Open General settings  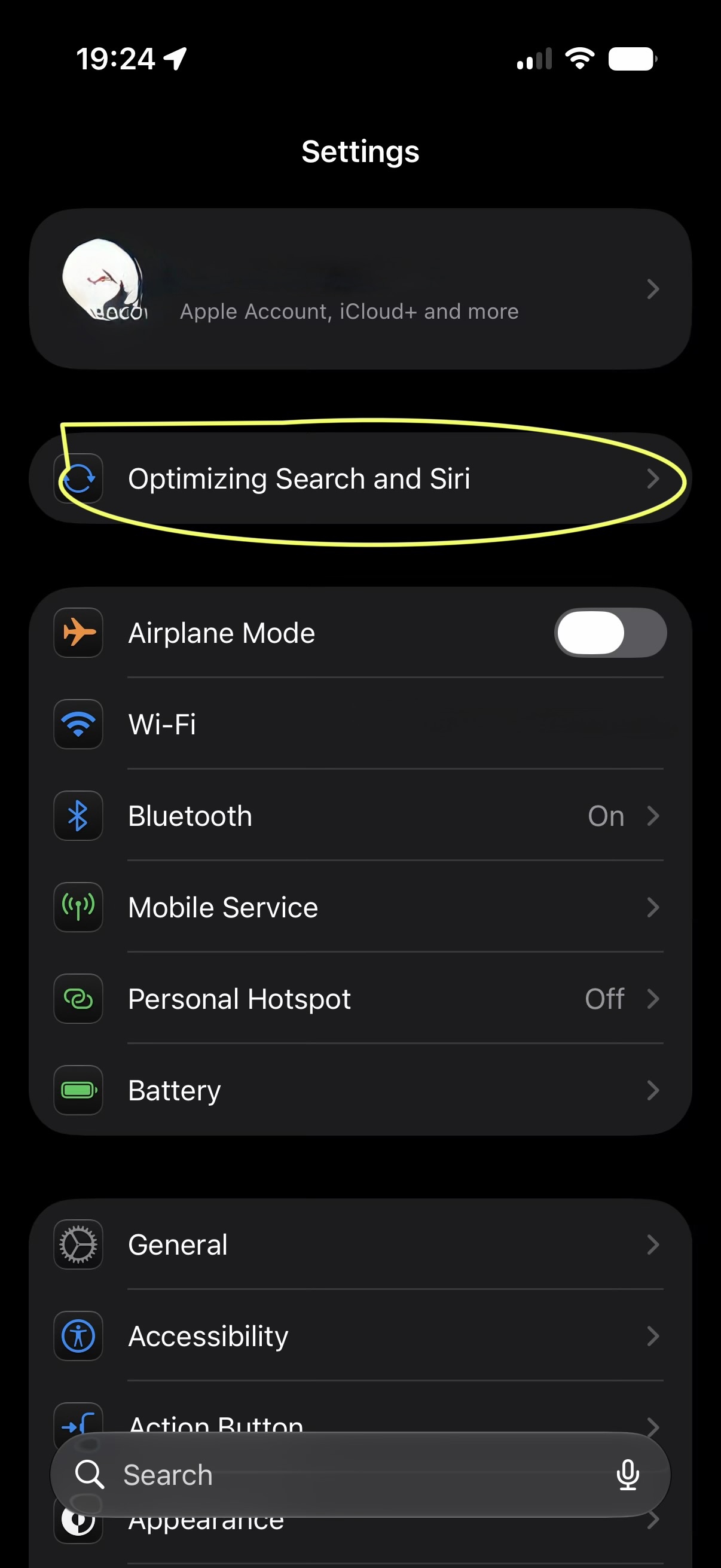pyautogui.click(x=360, y=1245)
